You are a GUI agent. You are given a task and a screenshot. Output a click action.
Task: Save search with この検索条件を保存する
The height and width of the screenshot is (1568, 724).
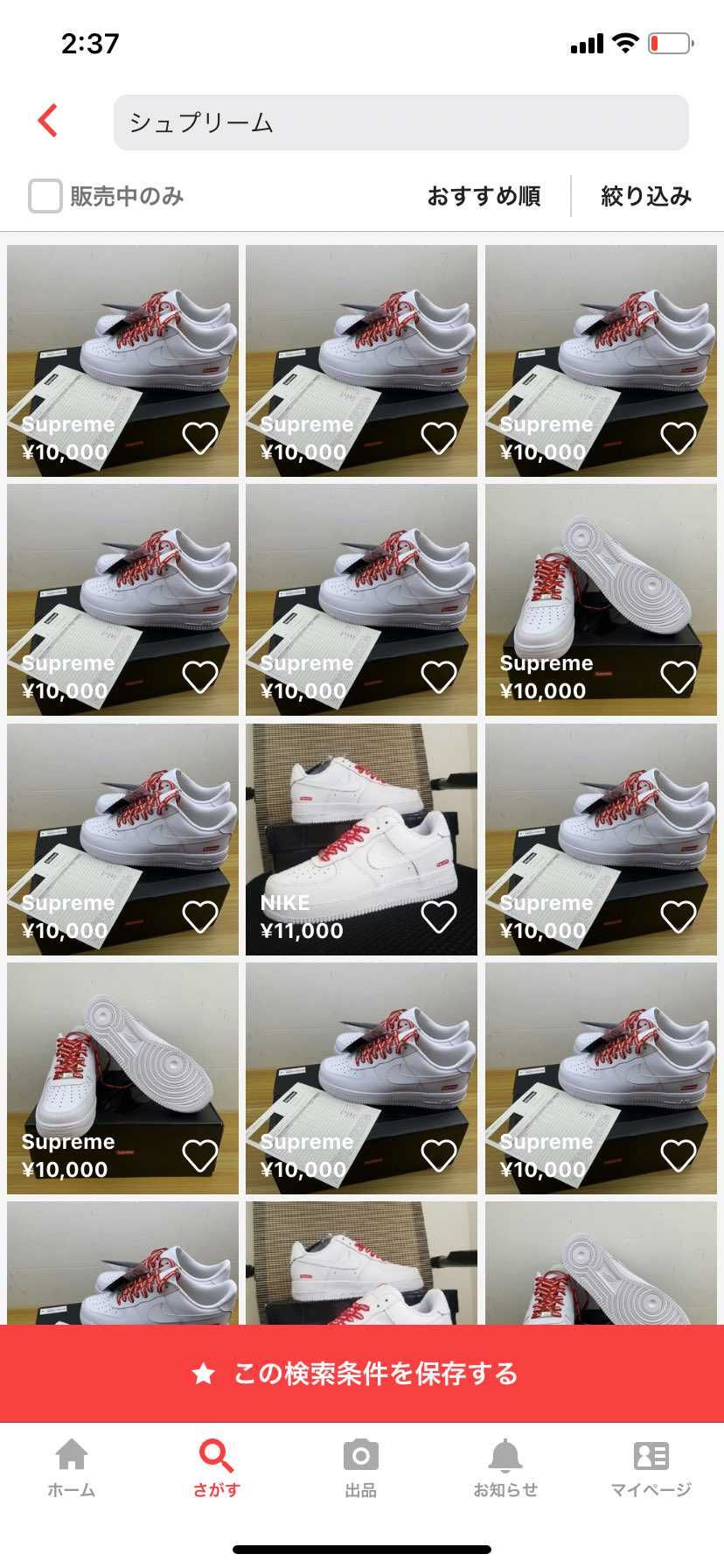click(362, 1373)
